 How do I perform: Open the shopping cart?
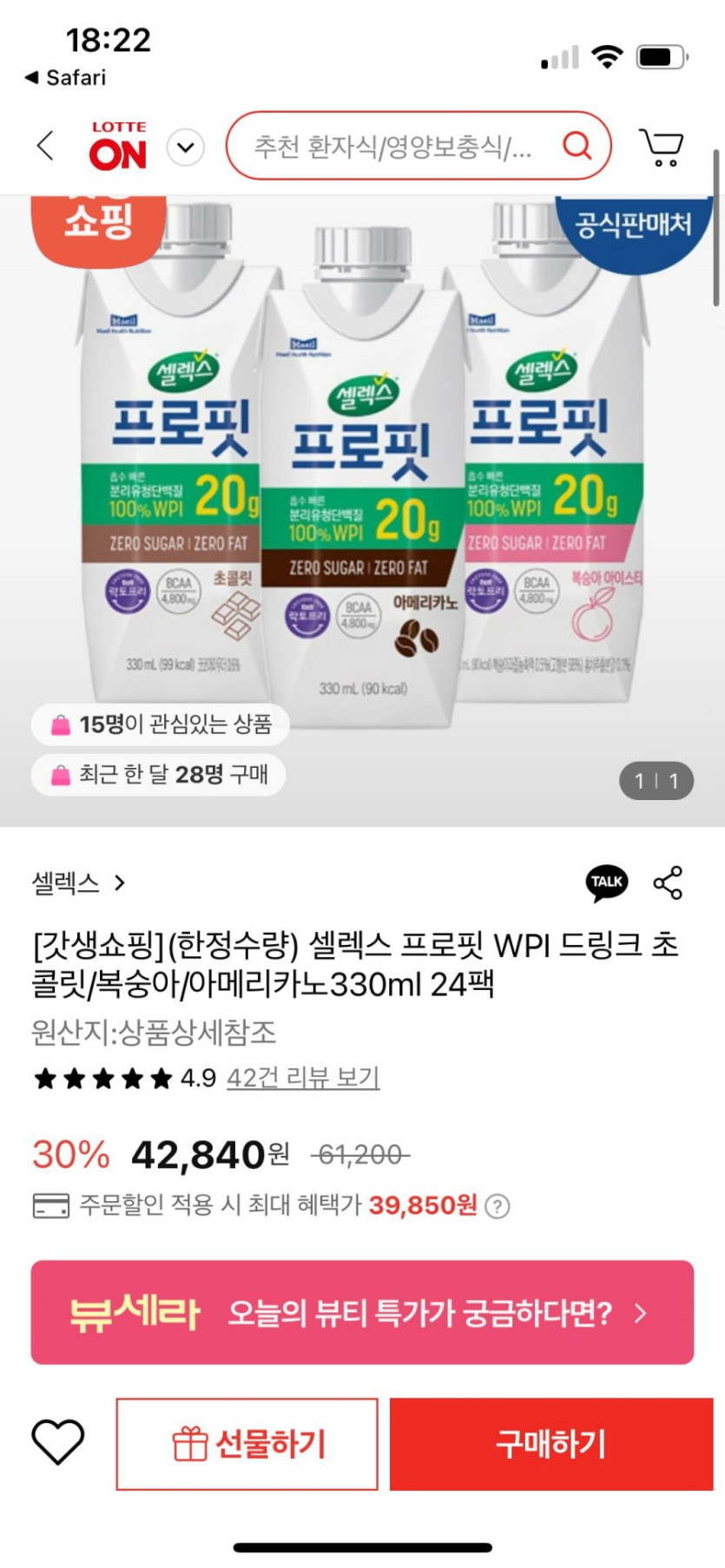tap(662, 147)
